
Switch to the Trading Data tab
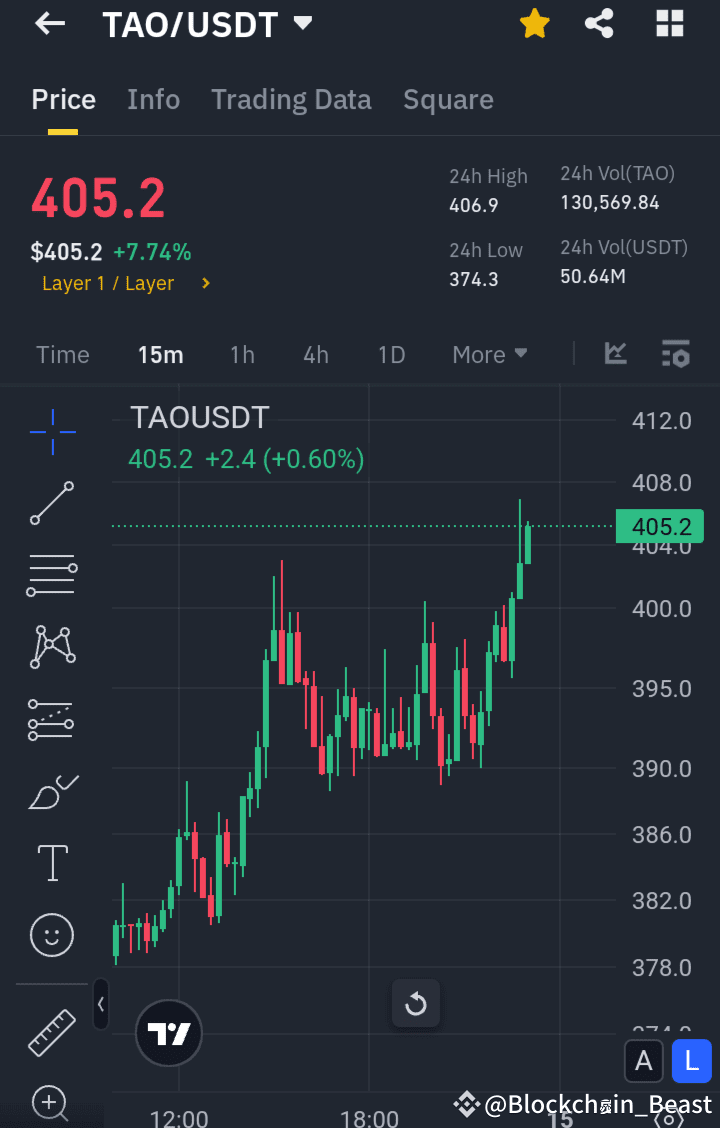pos(291,99)
